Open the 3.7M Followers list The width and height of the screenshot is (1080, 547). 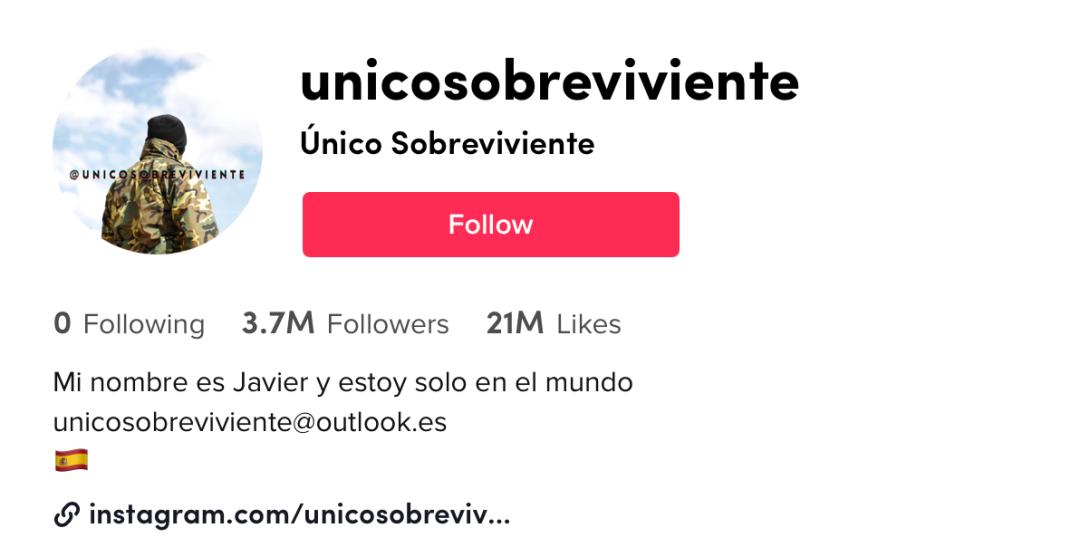tap(345, 324)
